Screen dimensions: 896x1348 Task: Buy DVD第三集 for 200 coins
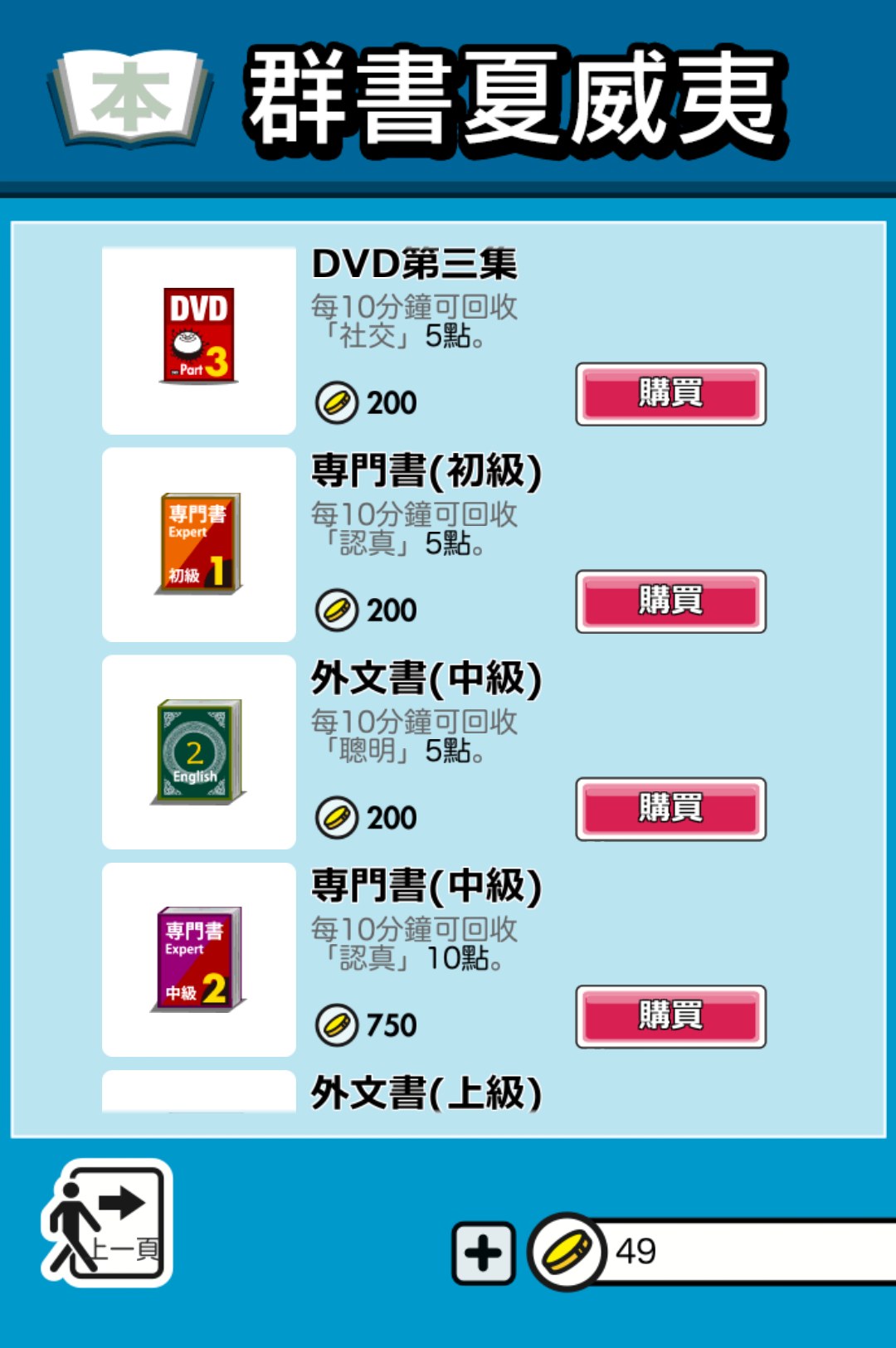click(670, 394)
